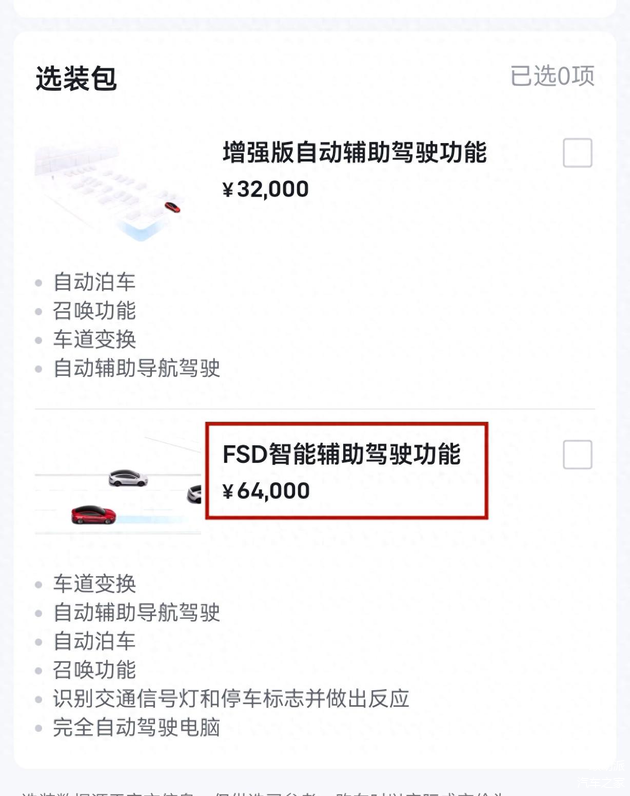Select the 增强版自动辅助驾驶功能 checkbox
Image resolution: width=630 pixels, height=796 pixels.
[577, 153]
